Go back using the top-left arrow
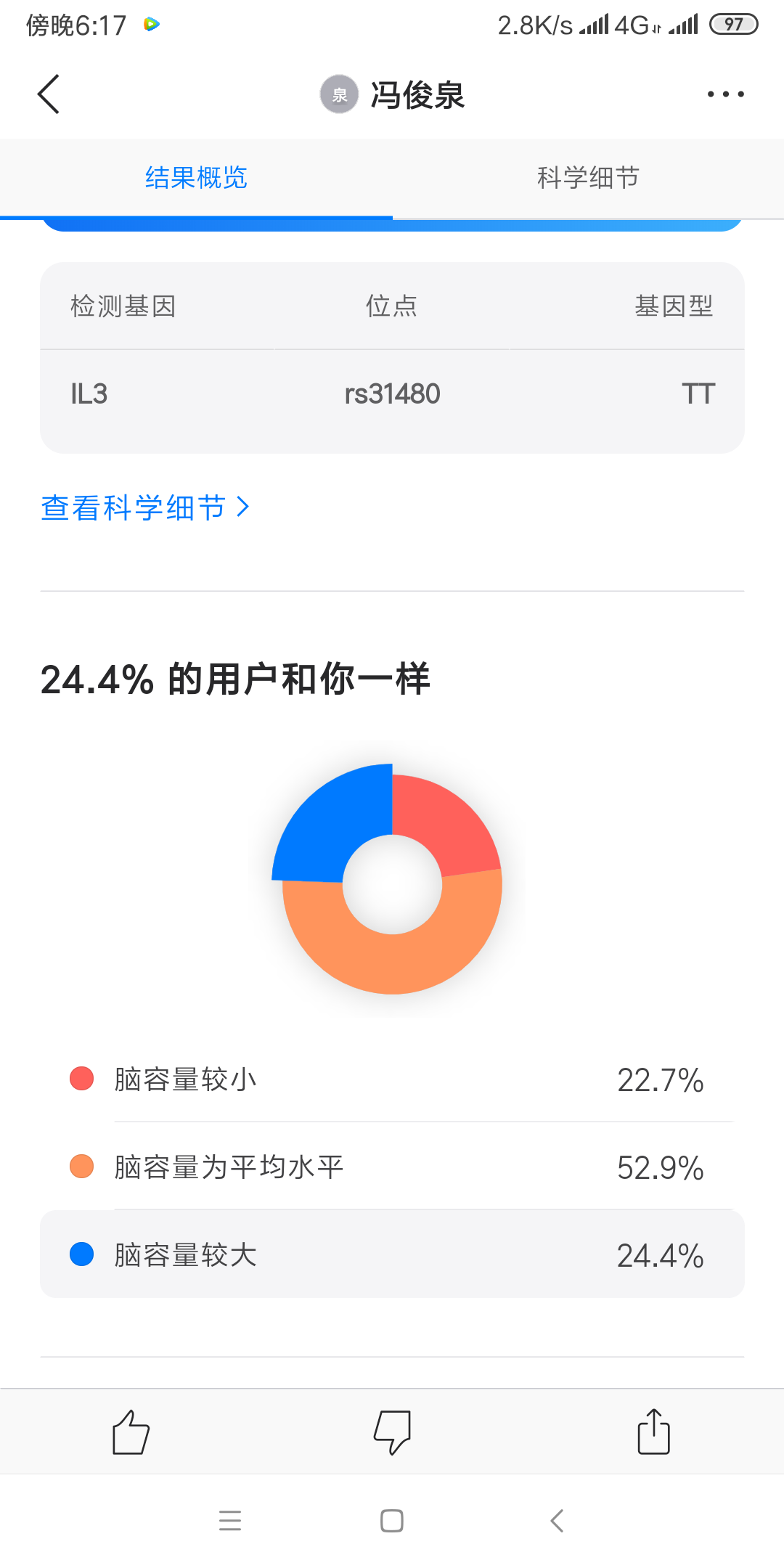This screenshot has width=784, height=1568. point(49,94)
